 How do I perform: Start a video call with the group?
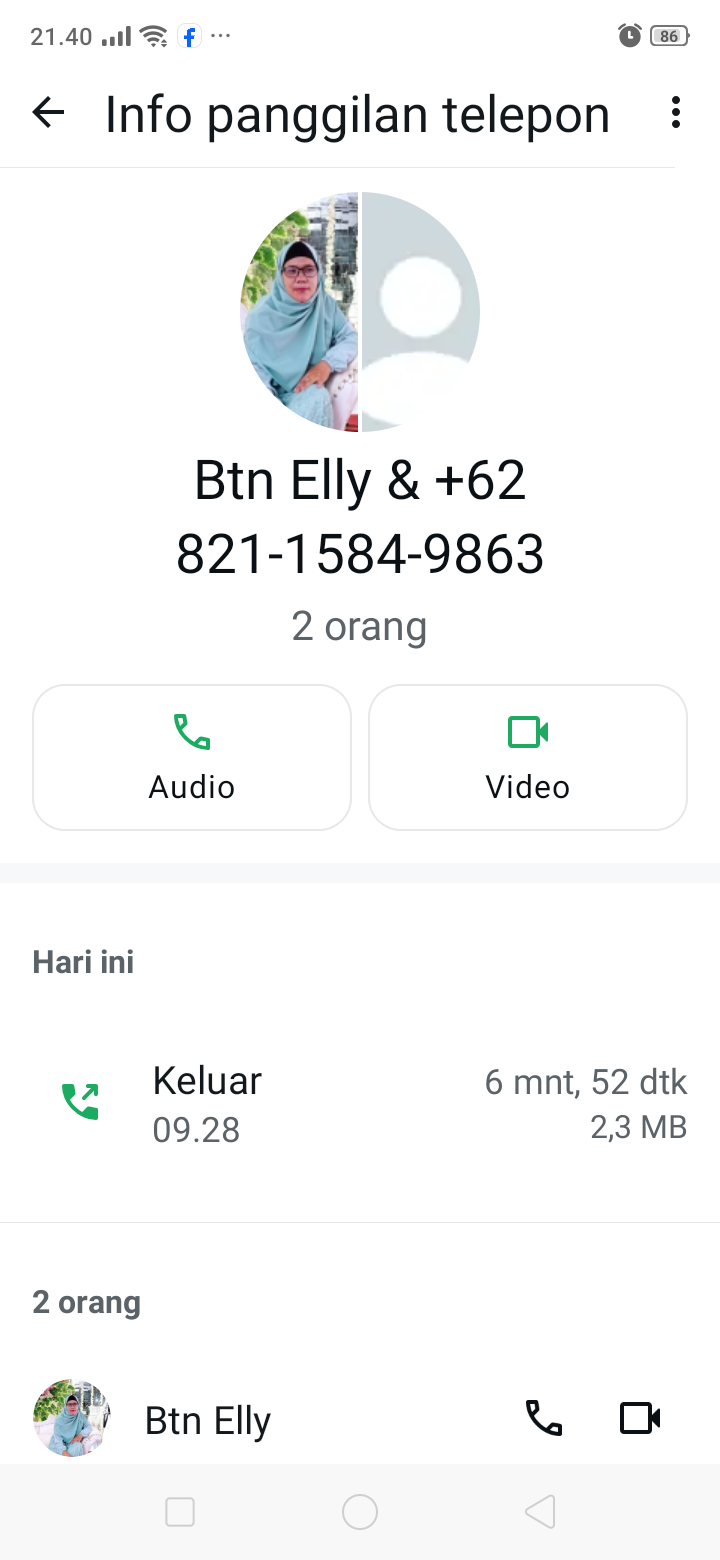tap(527, 756)
